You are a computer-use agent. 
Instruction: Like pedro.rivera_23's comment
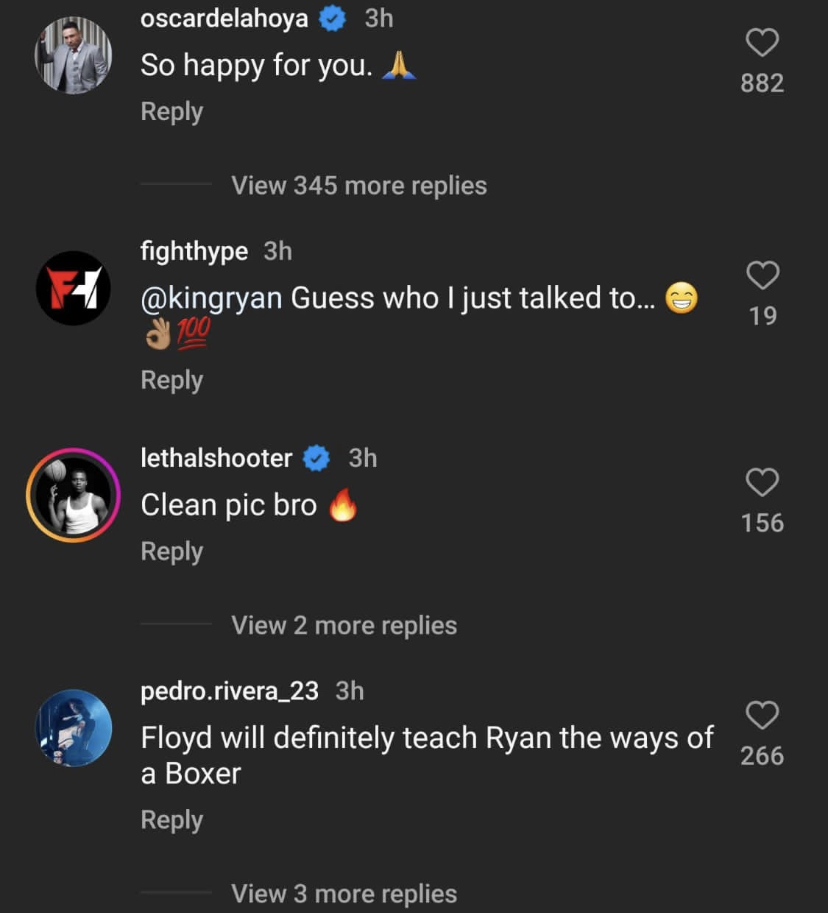762,716
